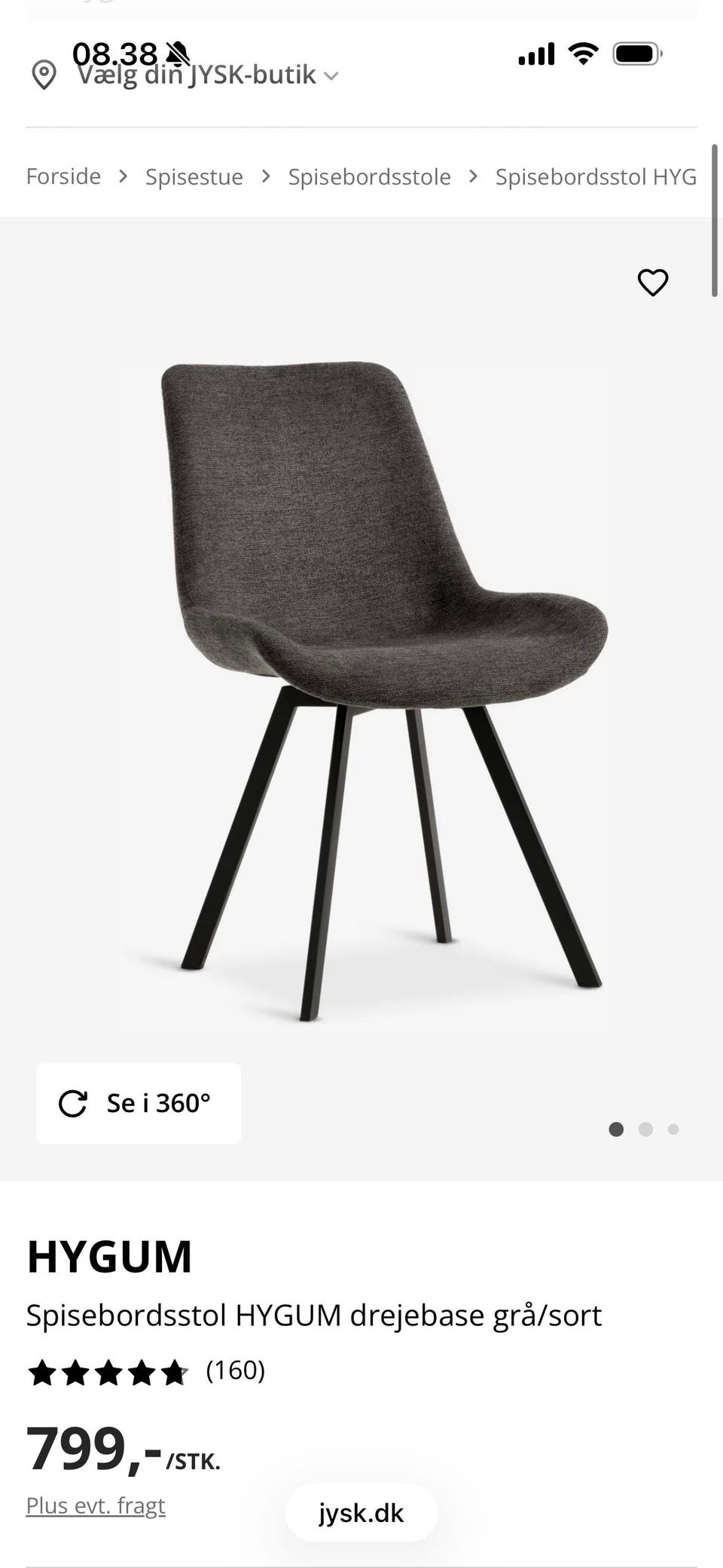
Task: Open the Plus evt. fragt link
Action: [x=96, y=1505]
